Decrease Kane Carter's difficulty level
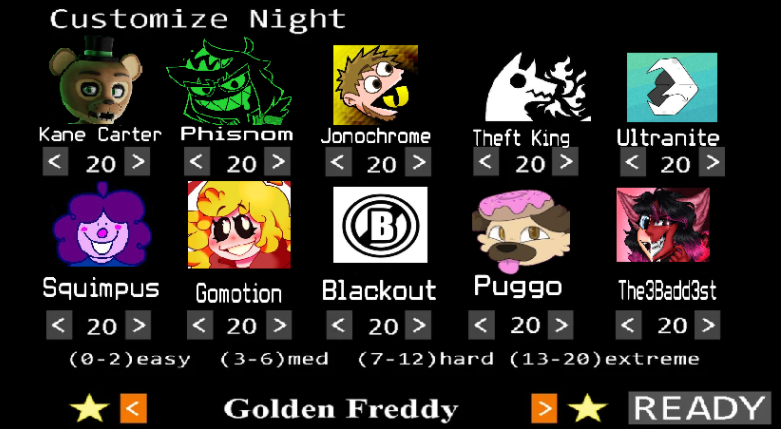The height and width of the screenshot is (429, 781). [55, 162]
